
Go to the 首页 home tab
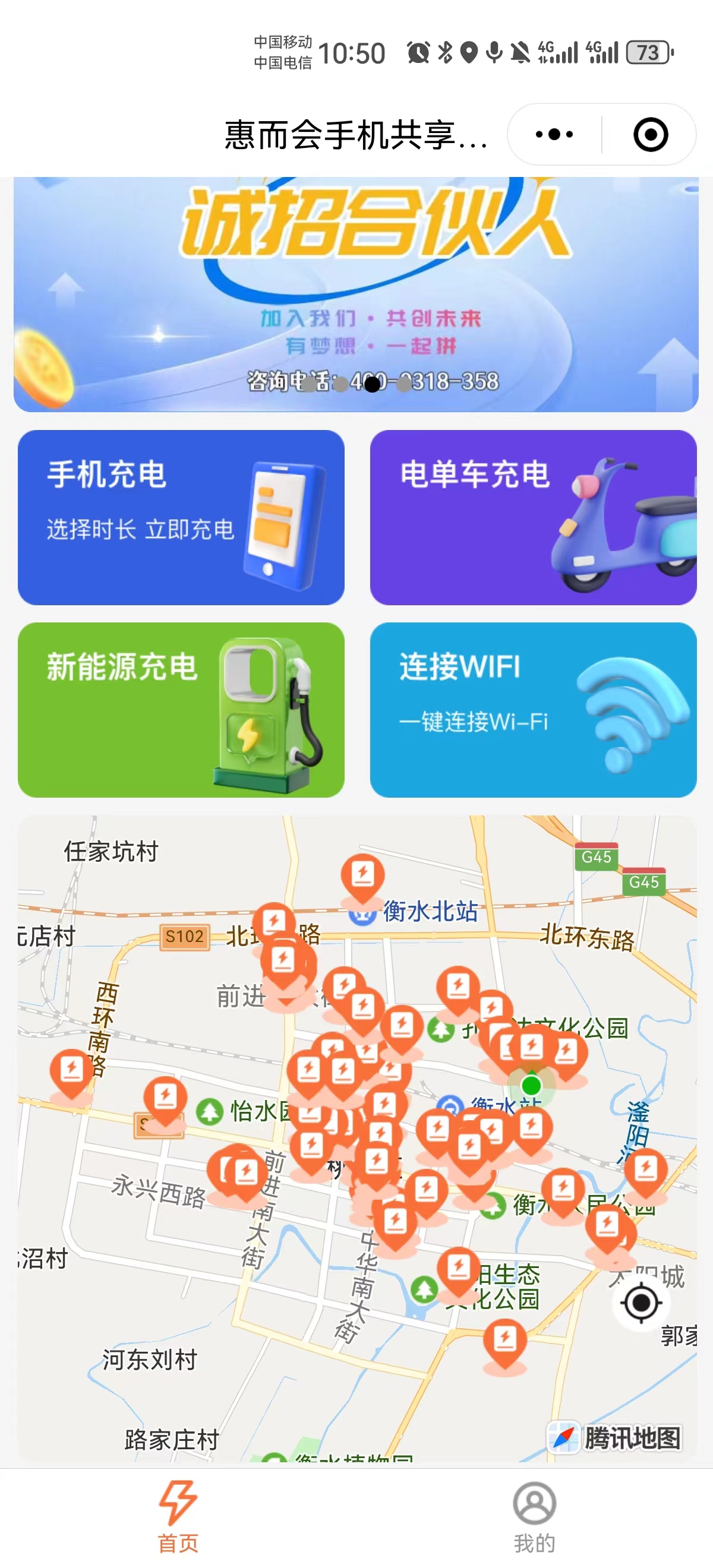tap(178, 1516)
